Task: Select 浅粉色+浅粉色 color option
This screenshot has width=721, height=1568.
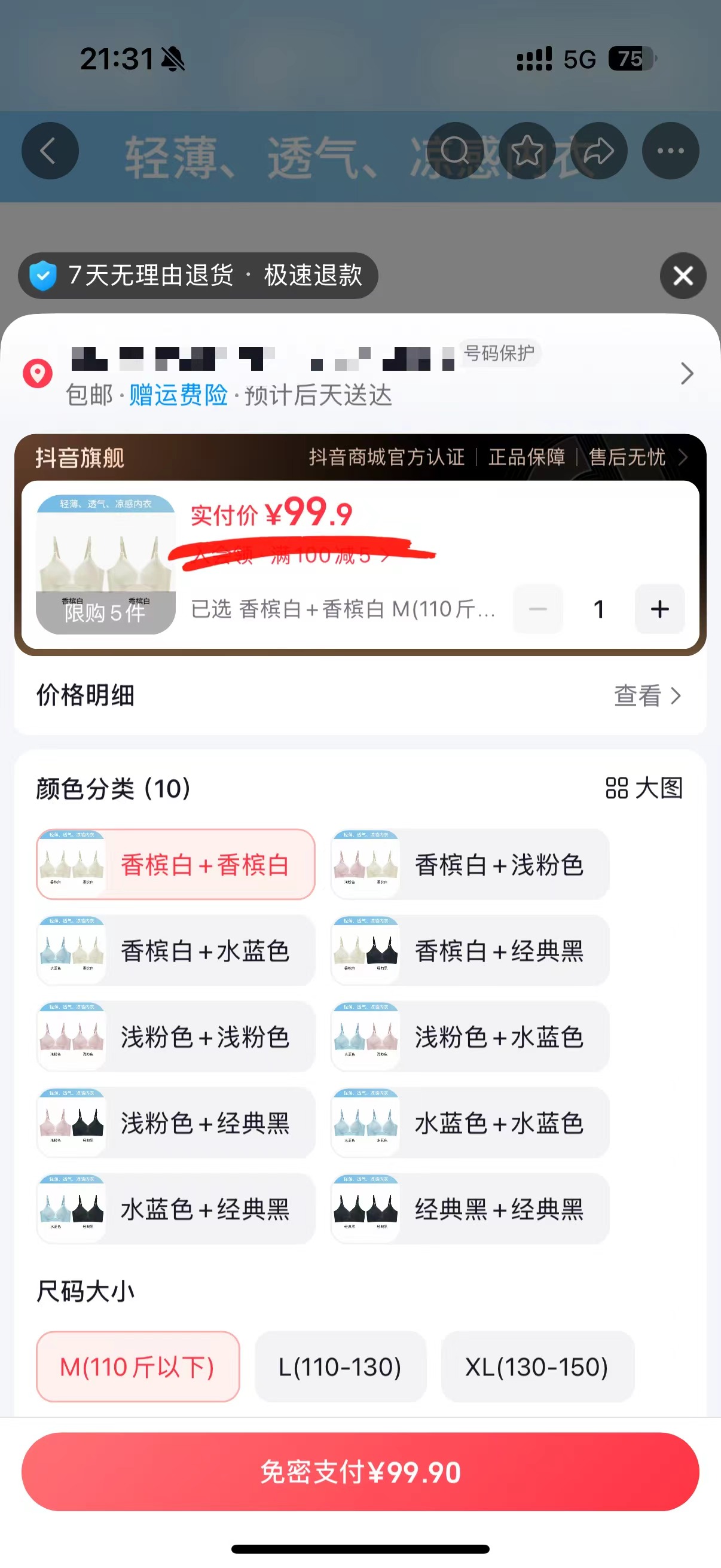Action: (175, 1037)
